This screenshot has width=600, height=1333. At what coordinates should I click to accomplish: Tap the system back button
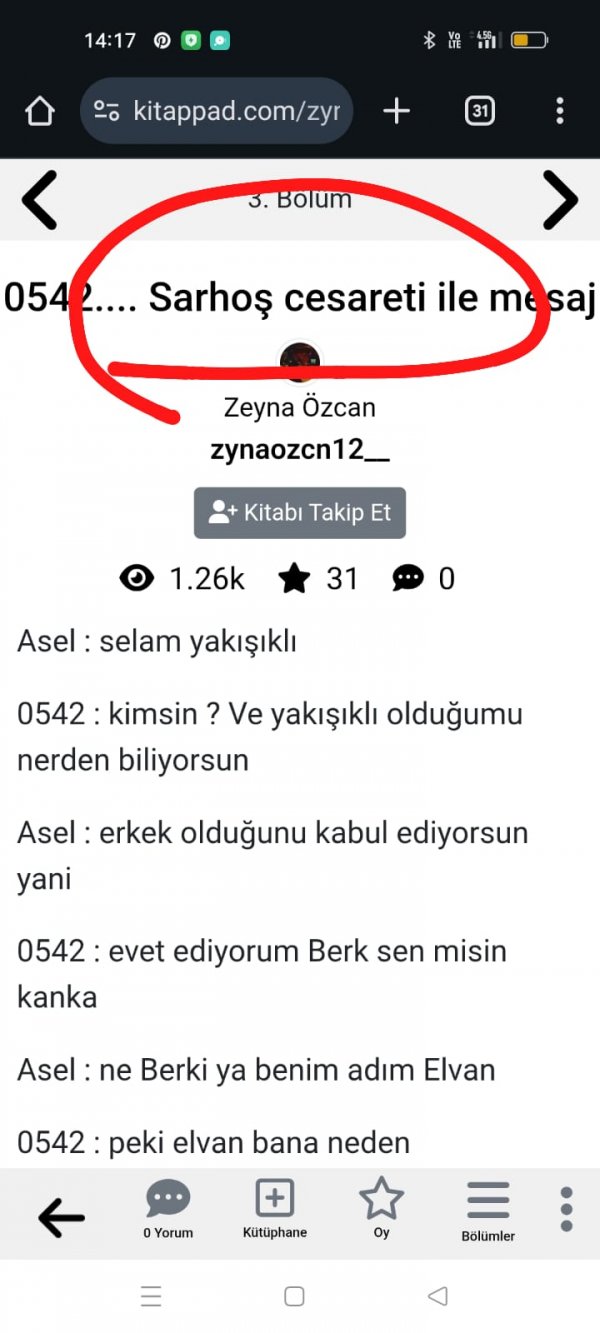coord(437,1297)
